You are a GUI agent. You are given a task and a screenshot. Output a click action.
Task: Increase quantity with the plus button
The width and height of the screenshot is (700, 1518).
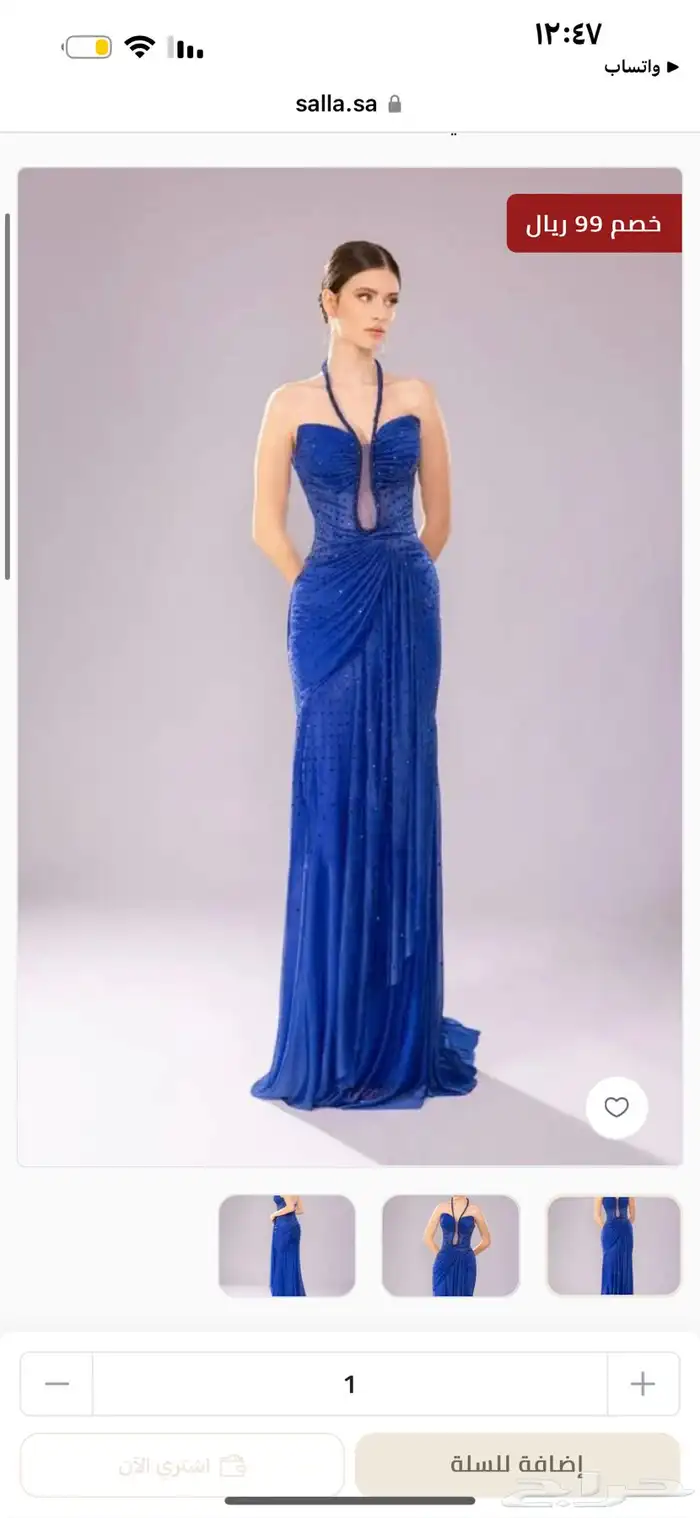pyautogui.click(x=642, y=1384)
